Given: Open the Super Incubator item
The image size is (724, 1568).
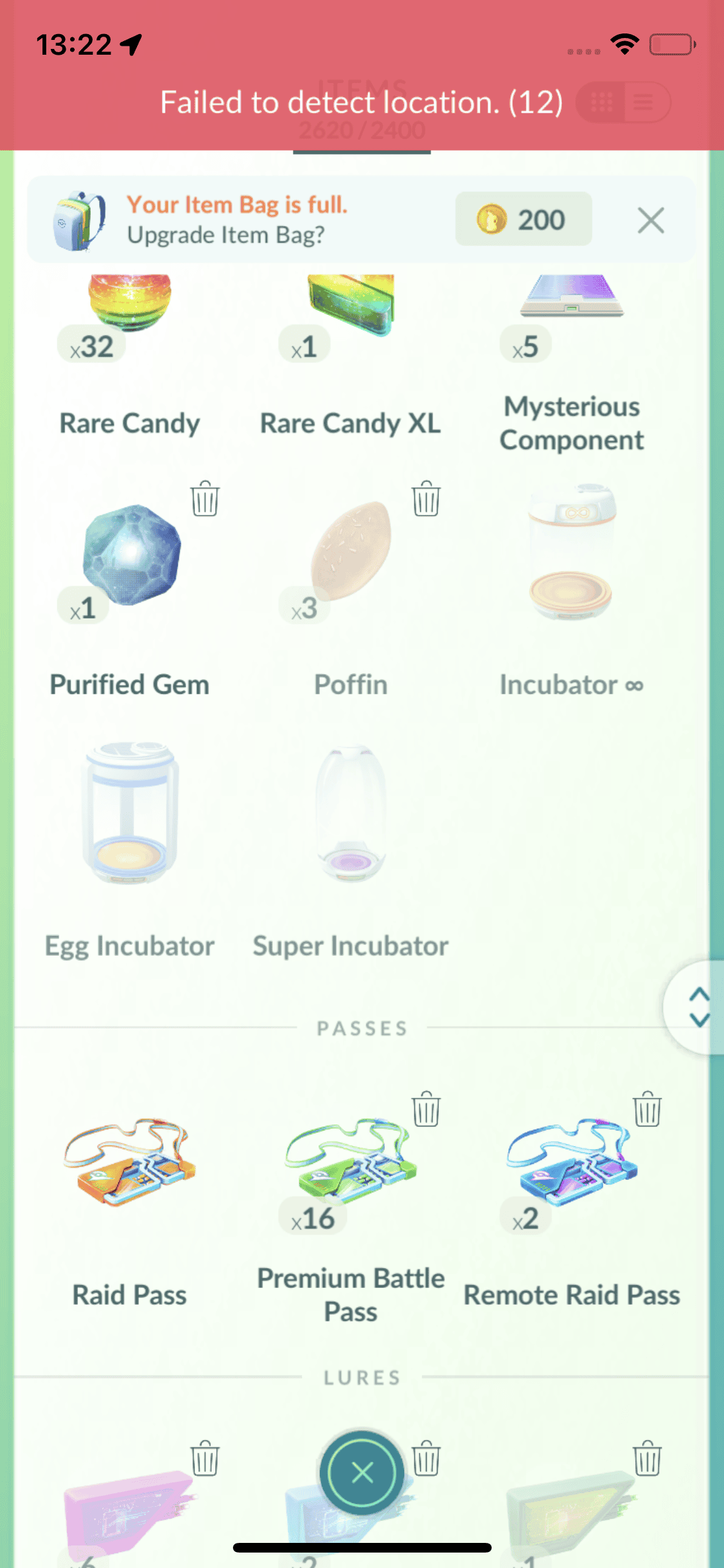Looking at the screenshot, I should (351, 837).
